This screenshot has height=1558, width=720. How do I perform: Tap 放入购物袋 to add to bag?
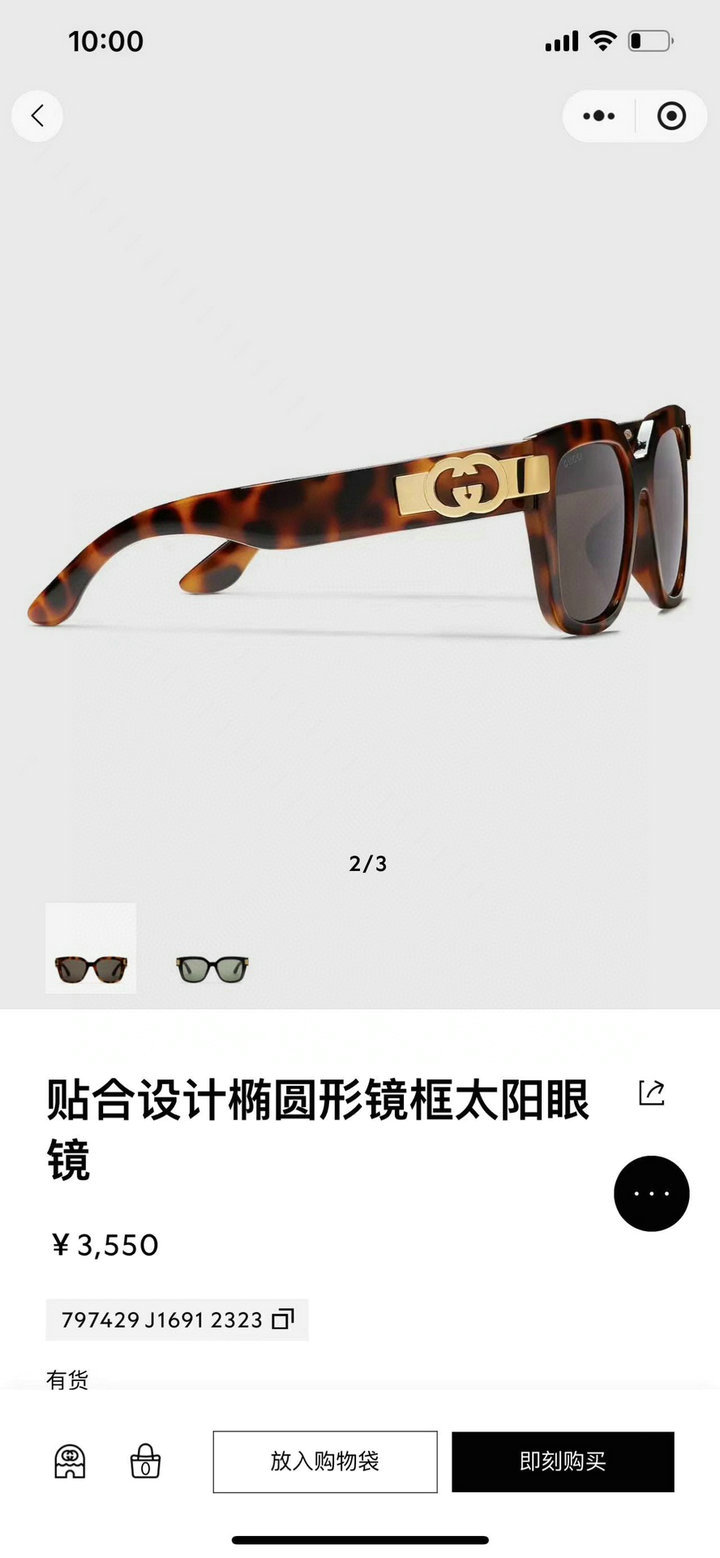tap(325, 1461)
